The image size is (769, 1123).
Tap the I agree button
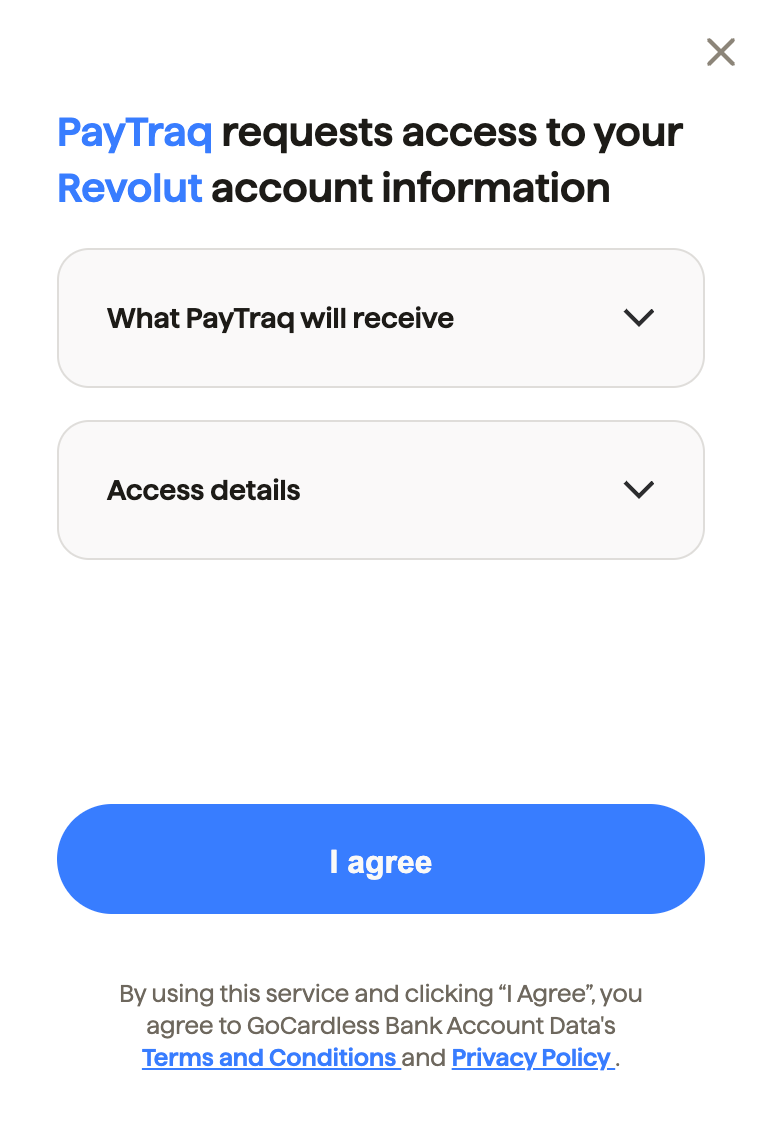pos(381,860)
